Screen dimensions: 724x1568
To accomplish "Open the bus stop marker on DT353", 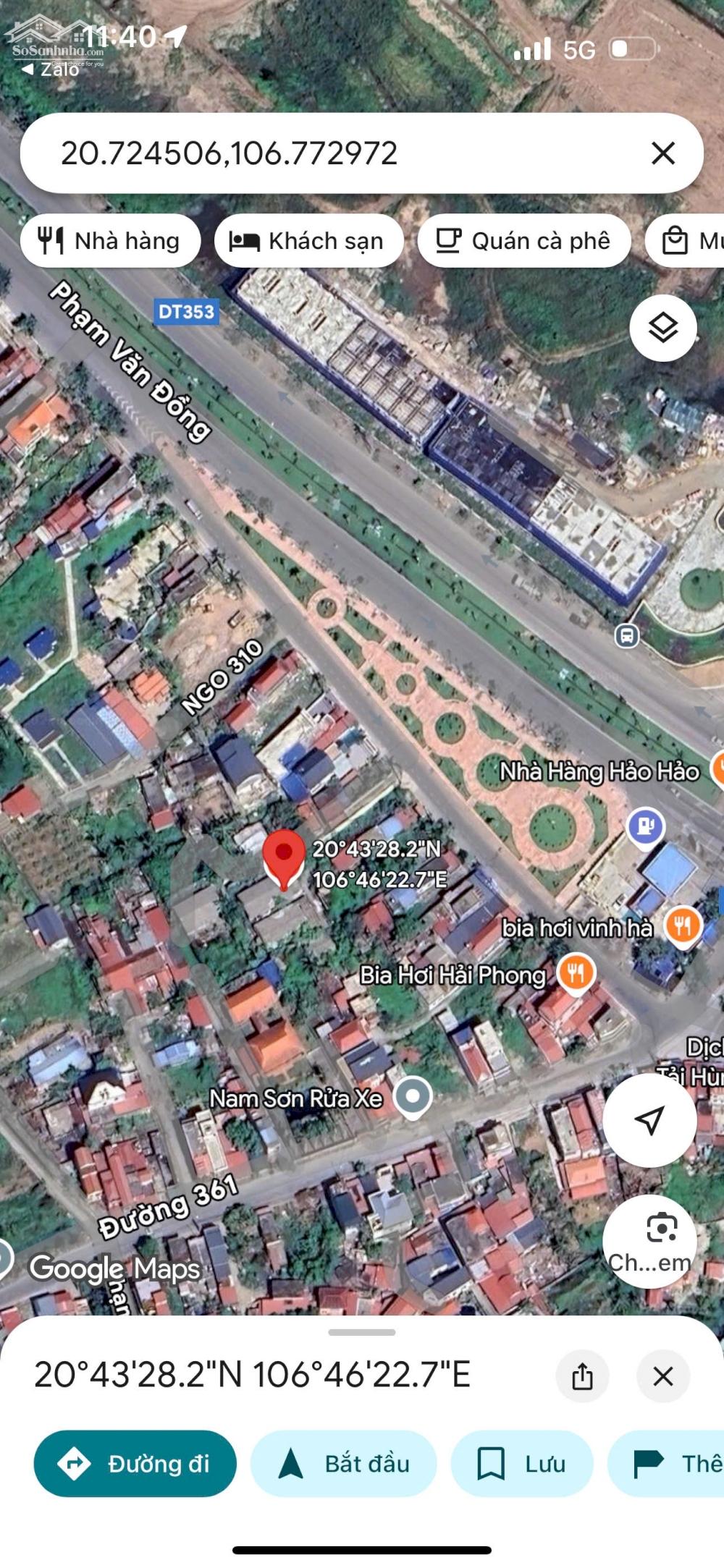I will (627, 636).
